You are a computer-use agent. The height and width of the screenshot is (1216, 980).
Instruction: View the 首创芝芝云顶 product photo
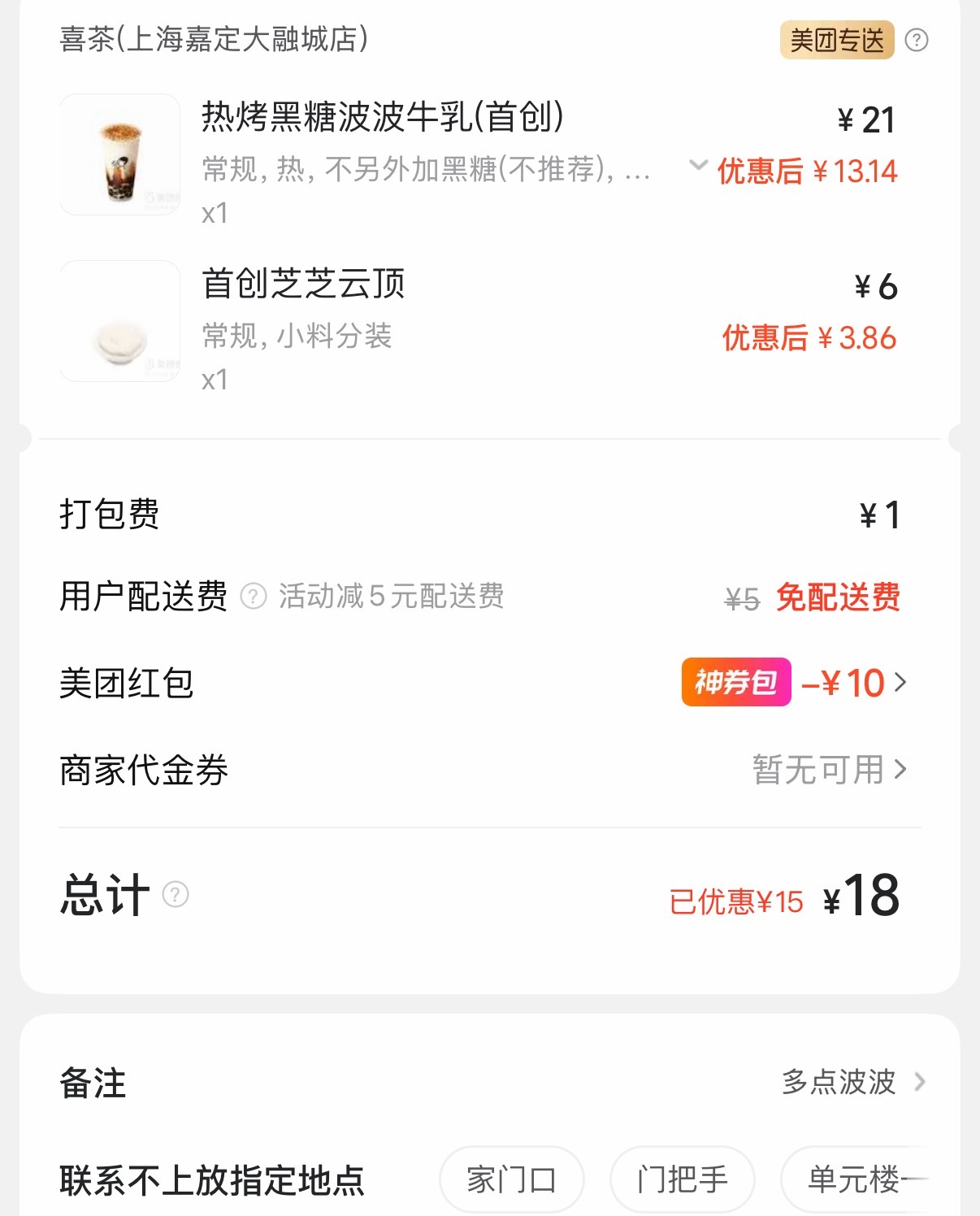tap(119, 319)
